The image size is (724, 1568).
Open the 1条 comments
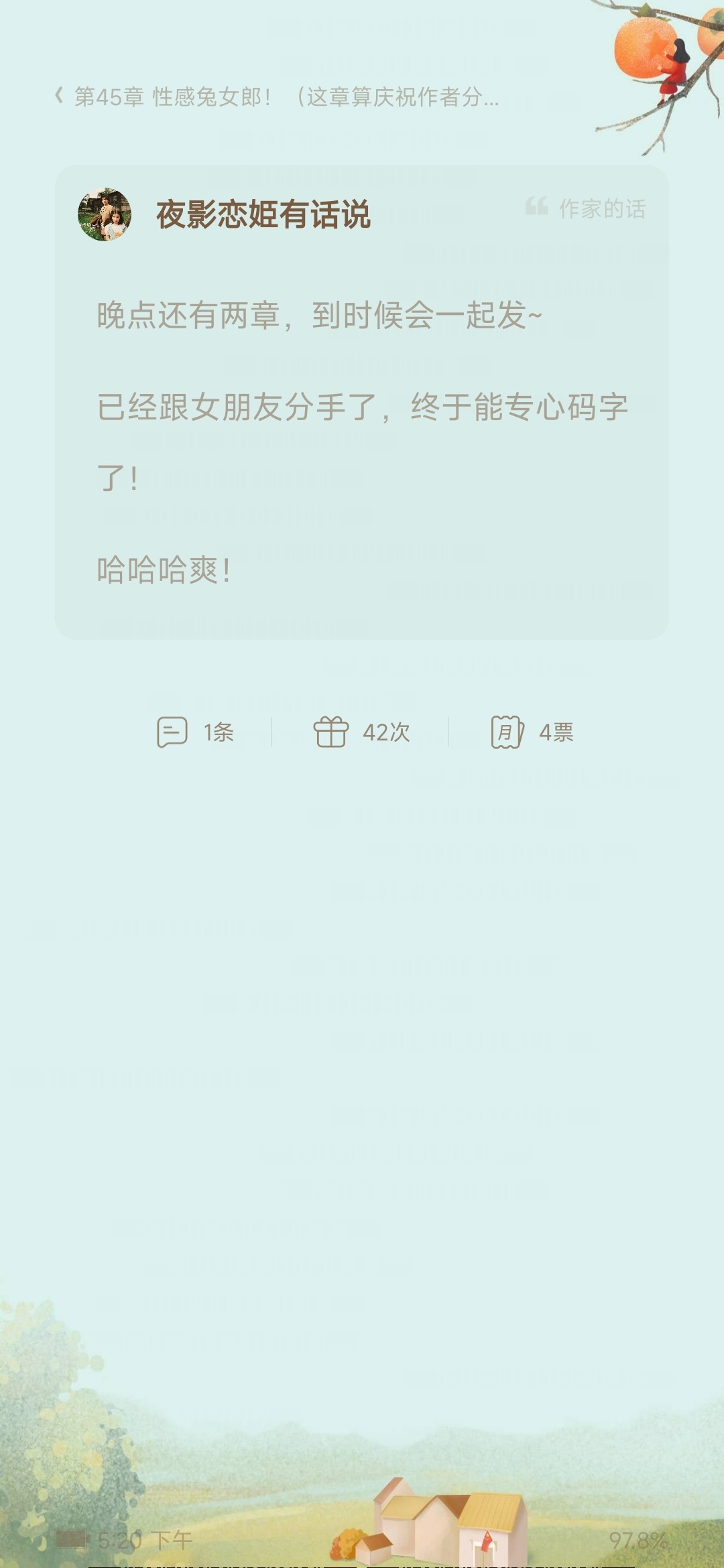(195, 732)
